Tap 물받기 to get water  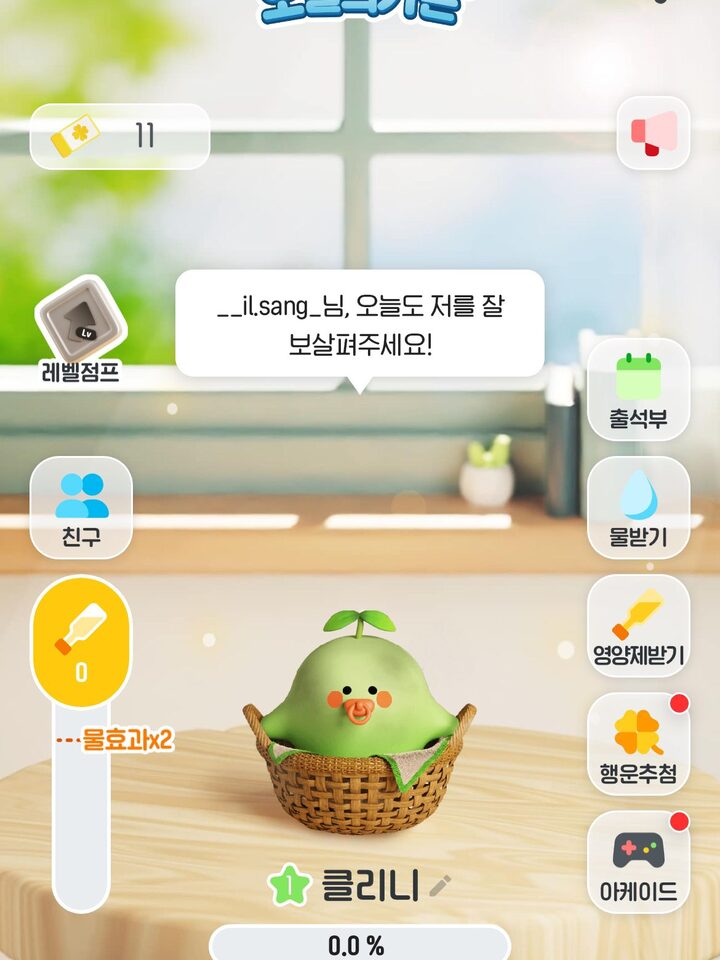click(638, 507)
